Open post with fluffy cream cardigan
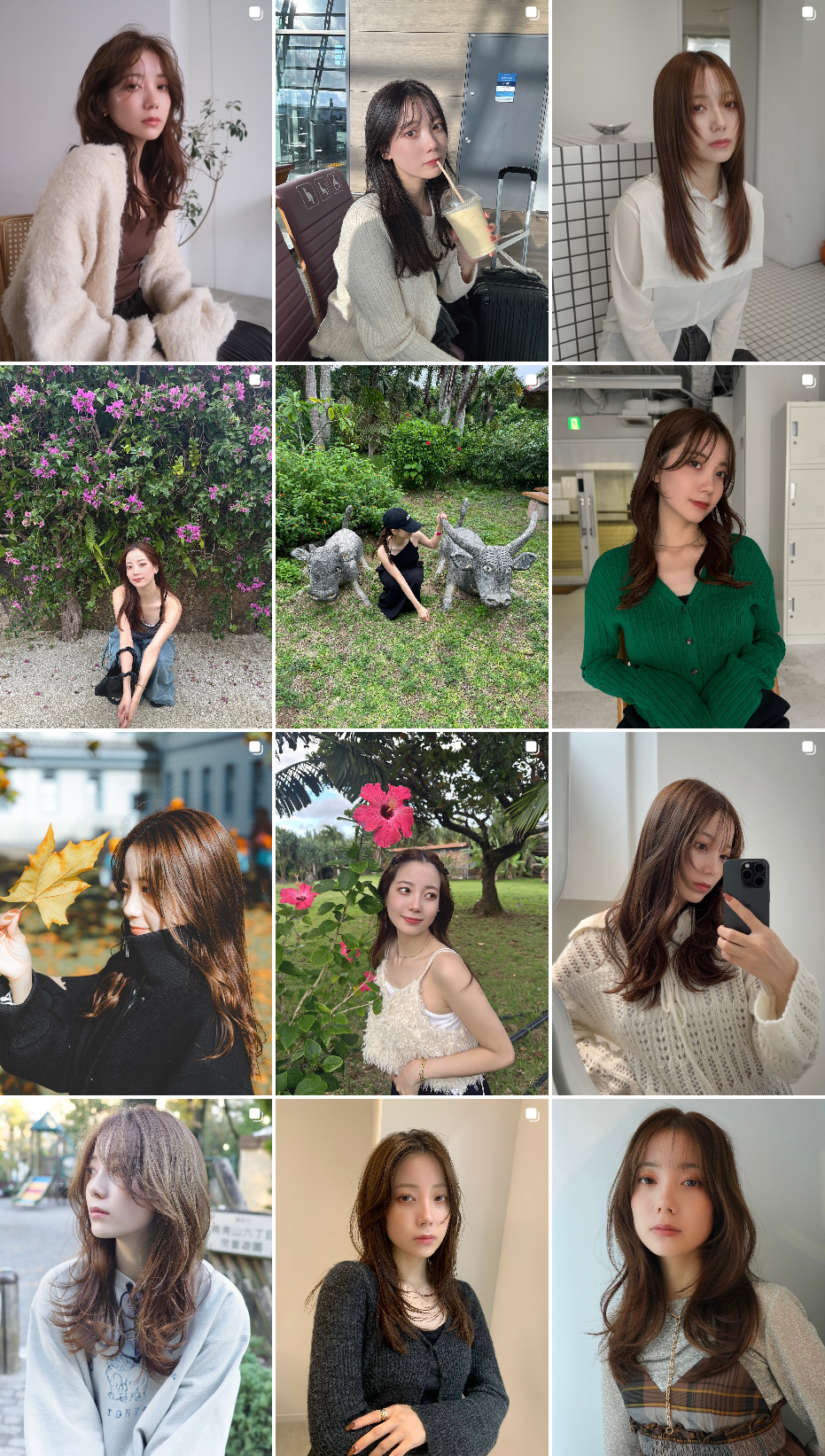Screen dimensions: 825x1456 136,181
